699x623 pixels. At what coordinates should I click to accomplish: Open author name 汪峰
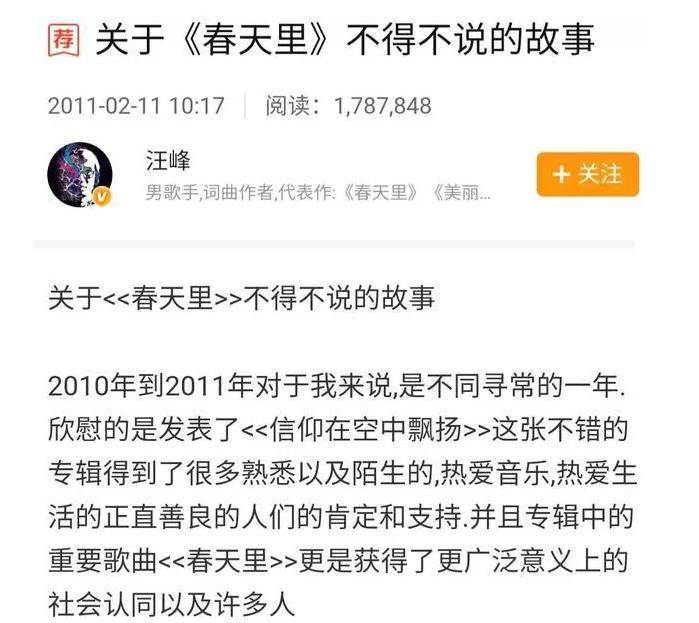(169, 159)
